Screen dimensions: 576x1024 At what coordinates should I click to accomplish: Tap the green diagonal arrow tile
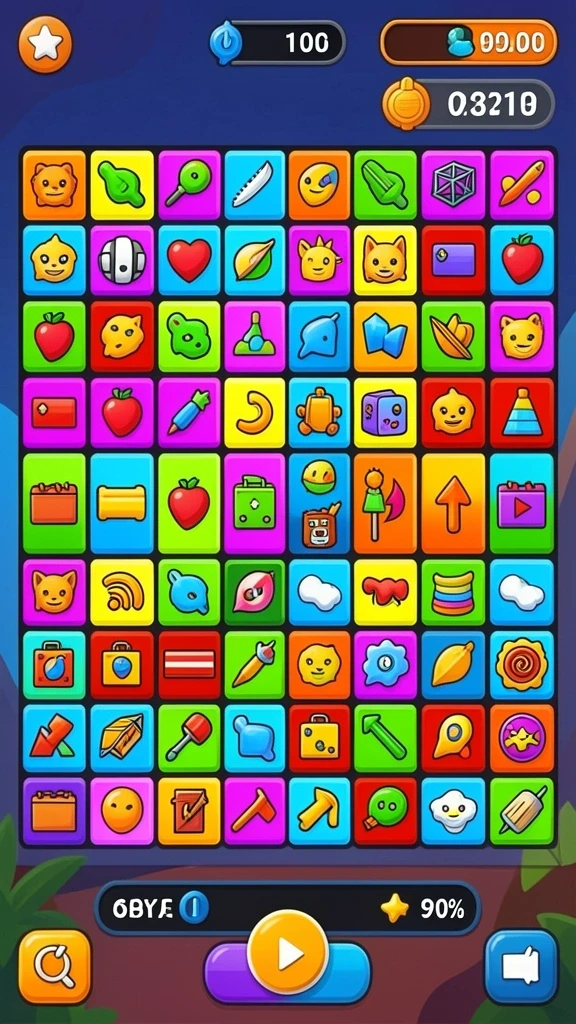385,739
